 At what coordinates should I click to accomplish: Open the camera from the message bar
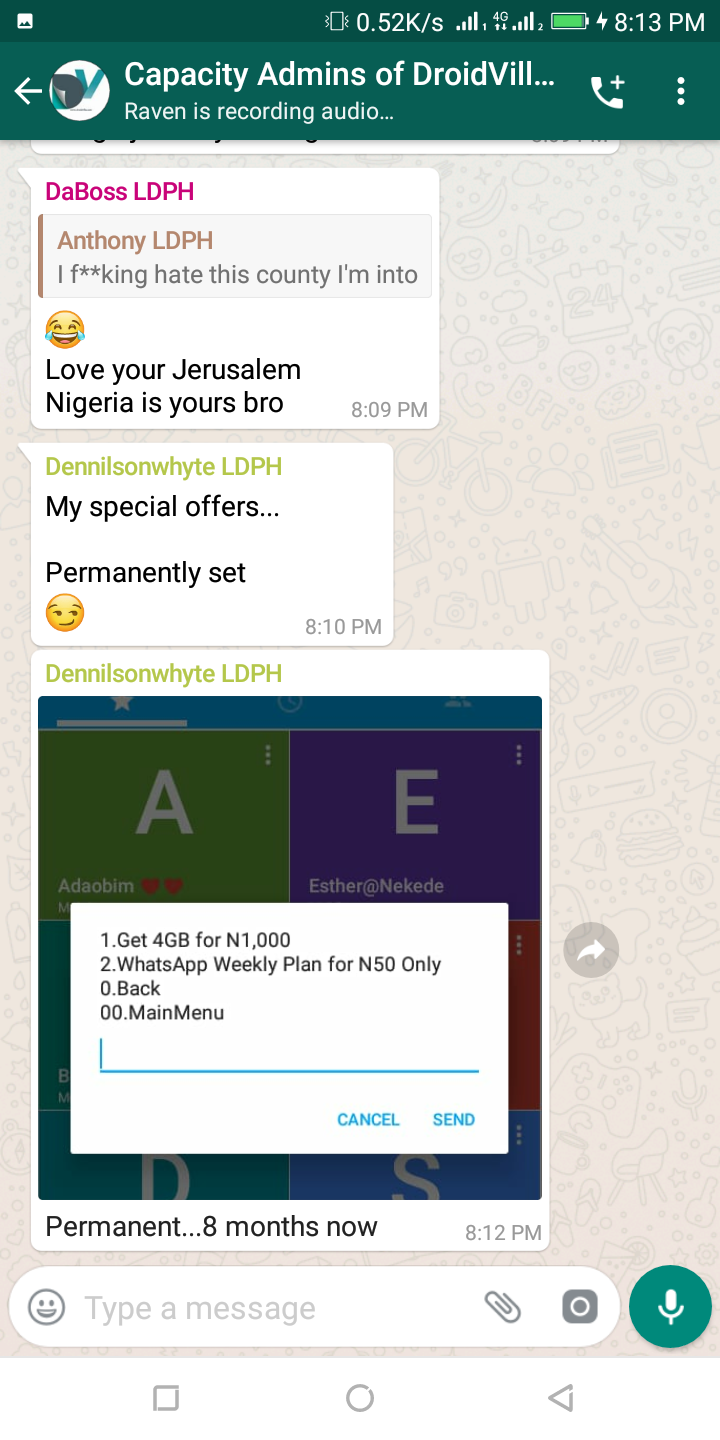pyautogui.click(x=579, y=1307)
